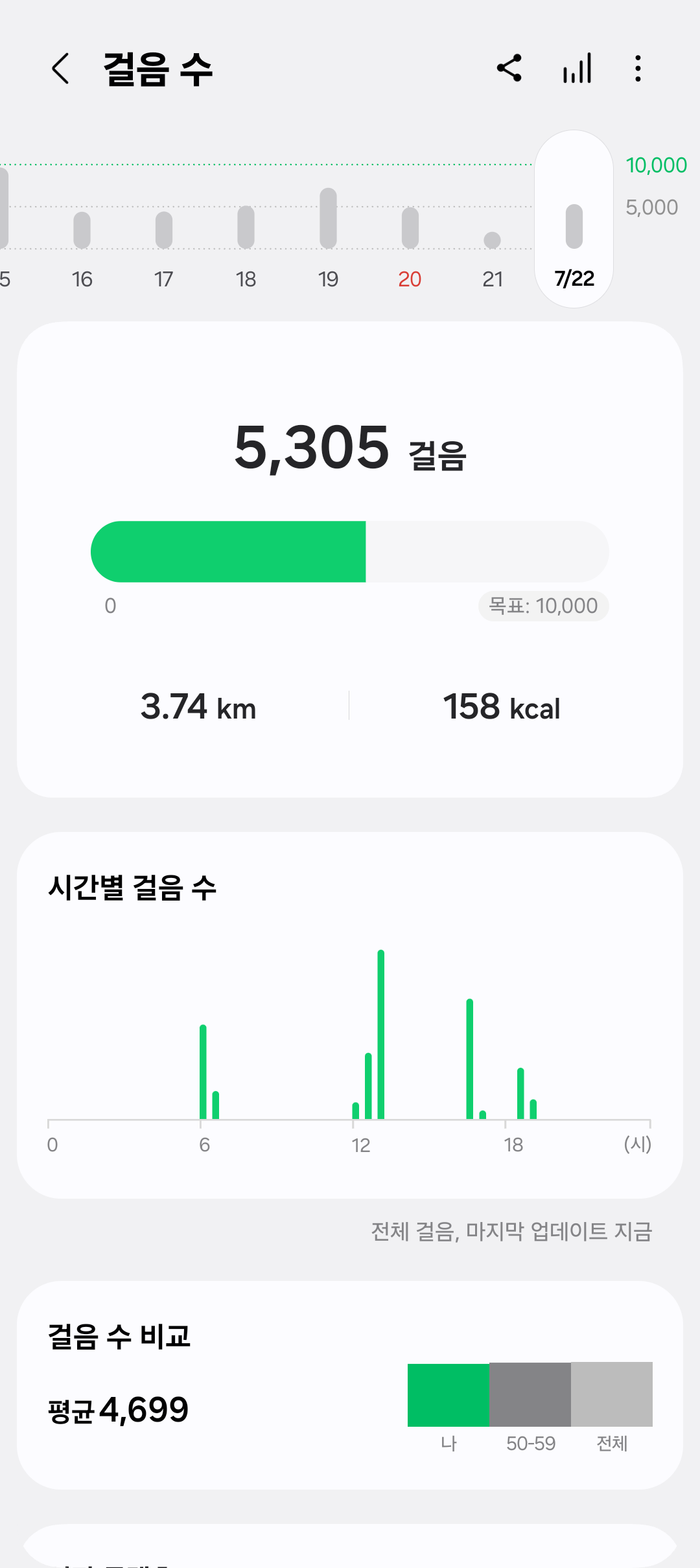Go back from the 걸음 수 screen
The width and height of the screenshot is (700, 1568).
coord(60,69)
